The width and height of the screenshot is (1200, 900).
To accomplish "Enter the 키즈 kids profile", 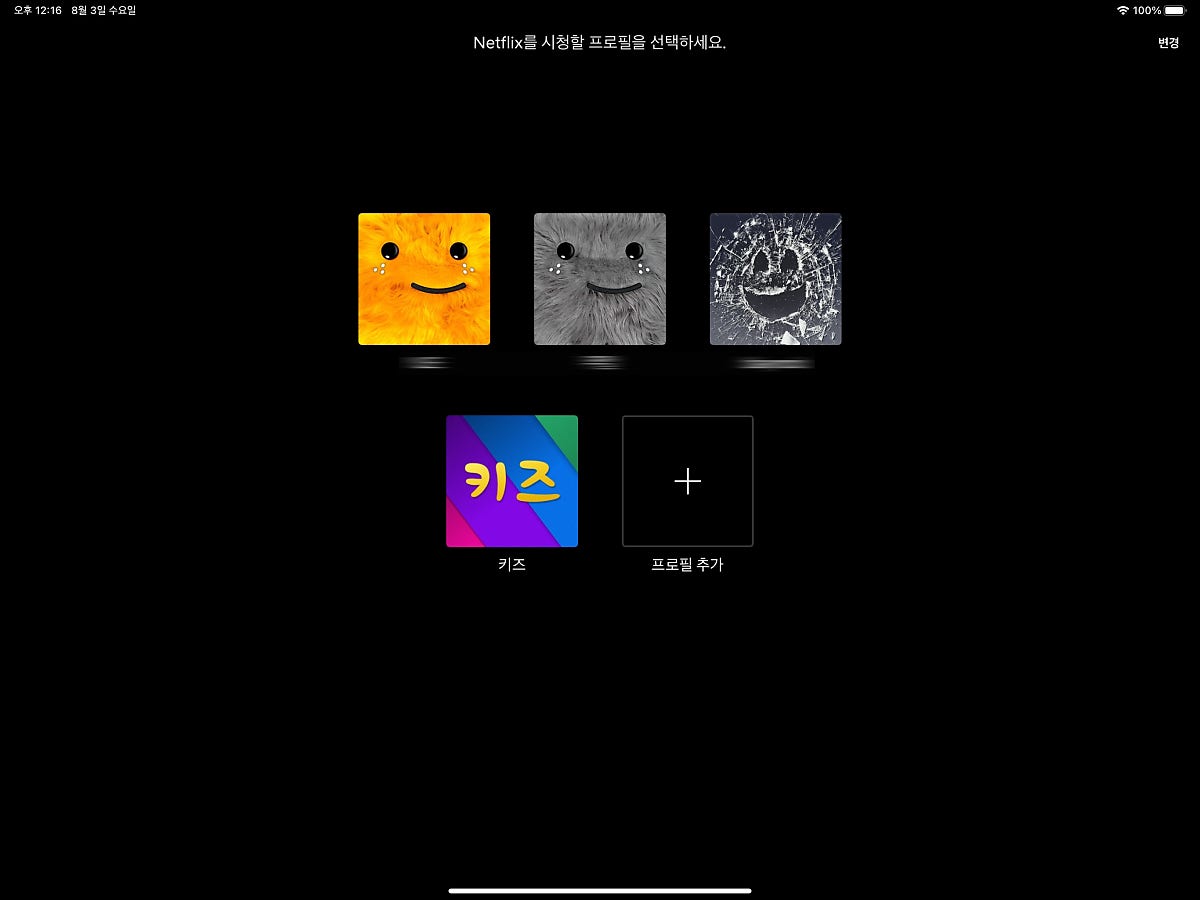I will (512, 481).
